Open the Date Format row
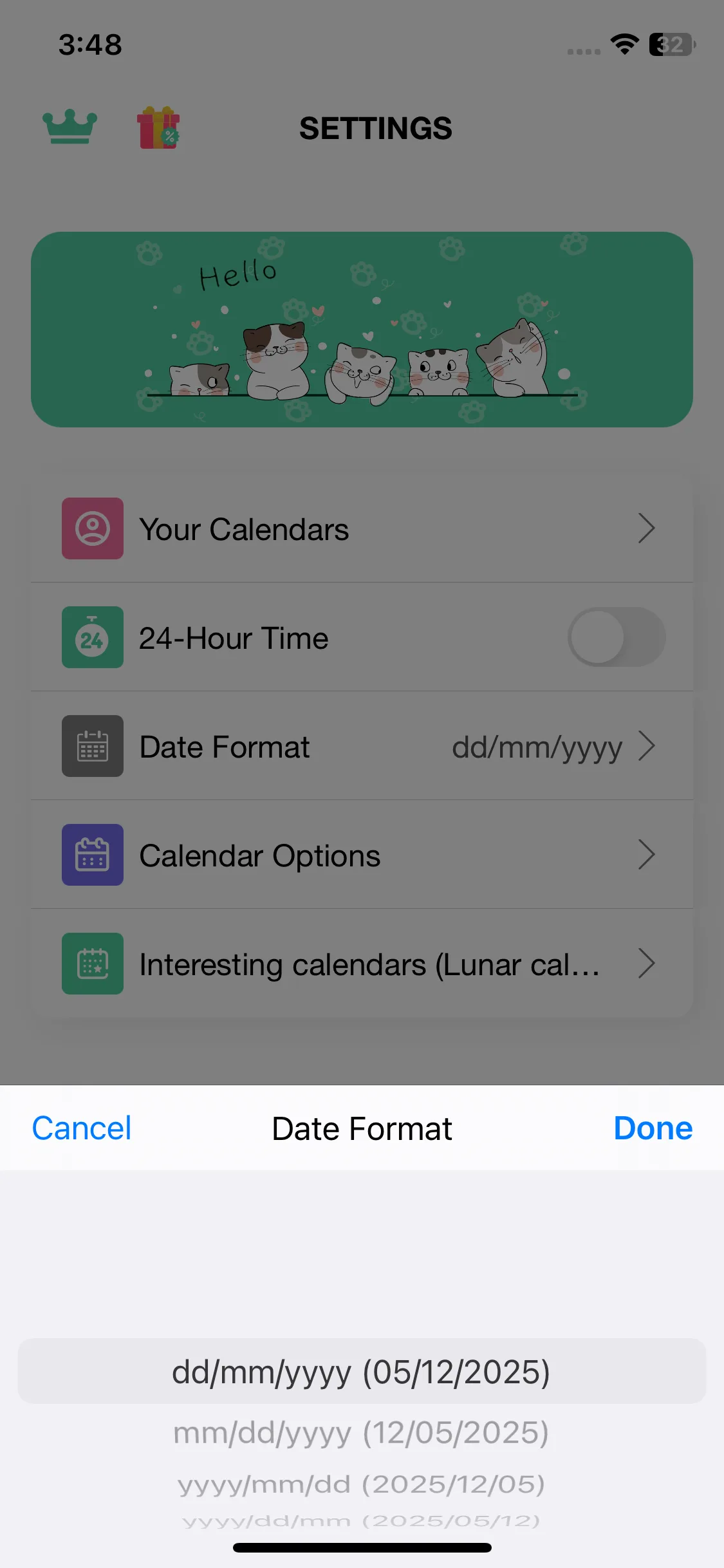Screen dimensions: 724x1568 (361, 746)
